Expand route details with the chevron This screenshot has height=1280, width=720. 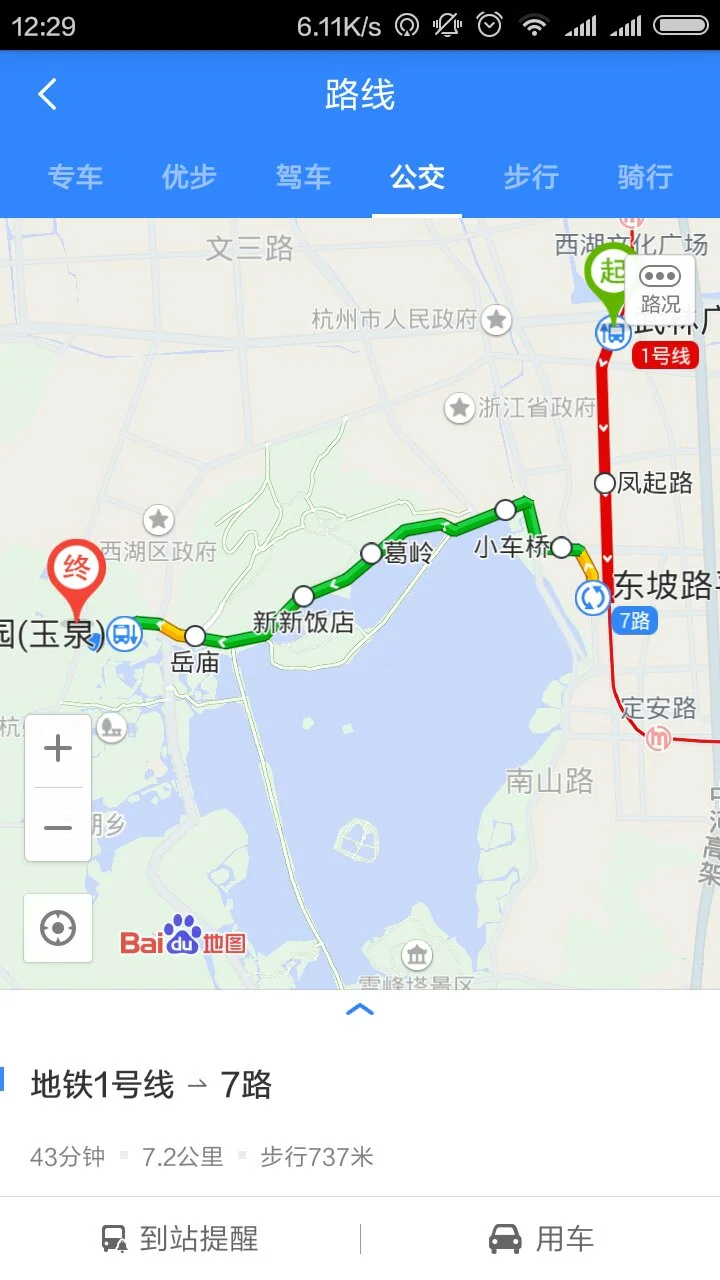tap(360, 1009)
